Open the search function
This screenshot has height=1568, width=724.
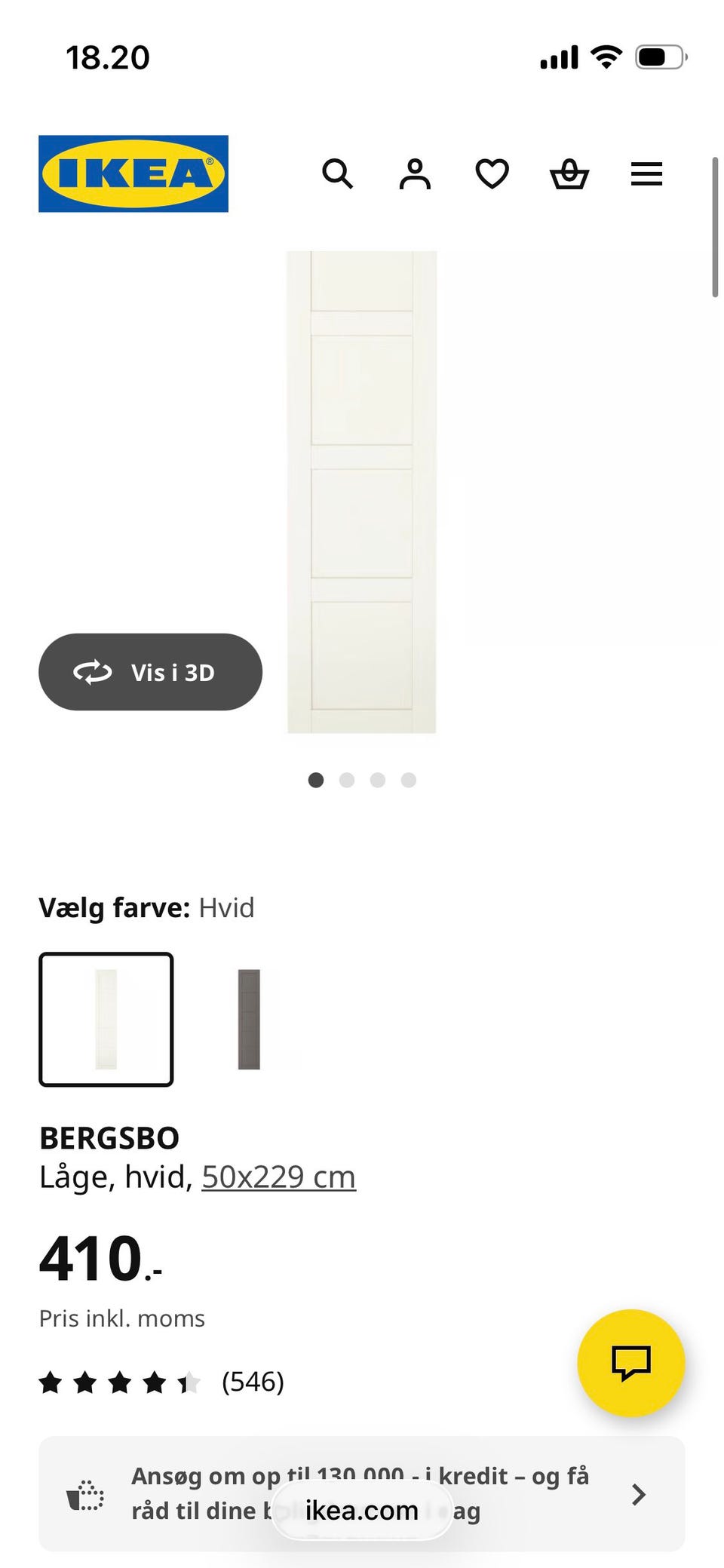[x=337, y=174]
